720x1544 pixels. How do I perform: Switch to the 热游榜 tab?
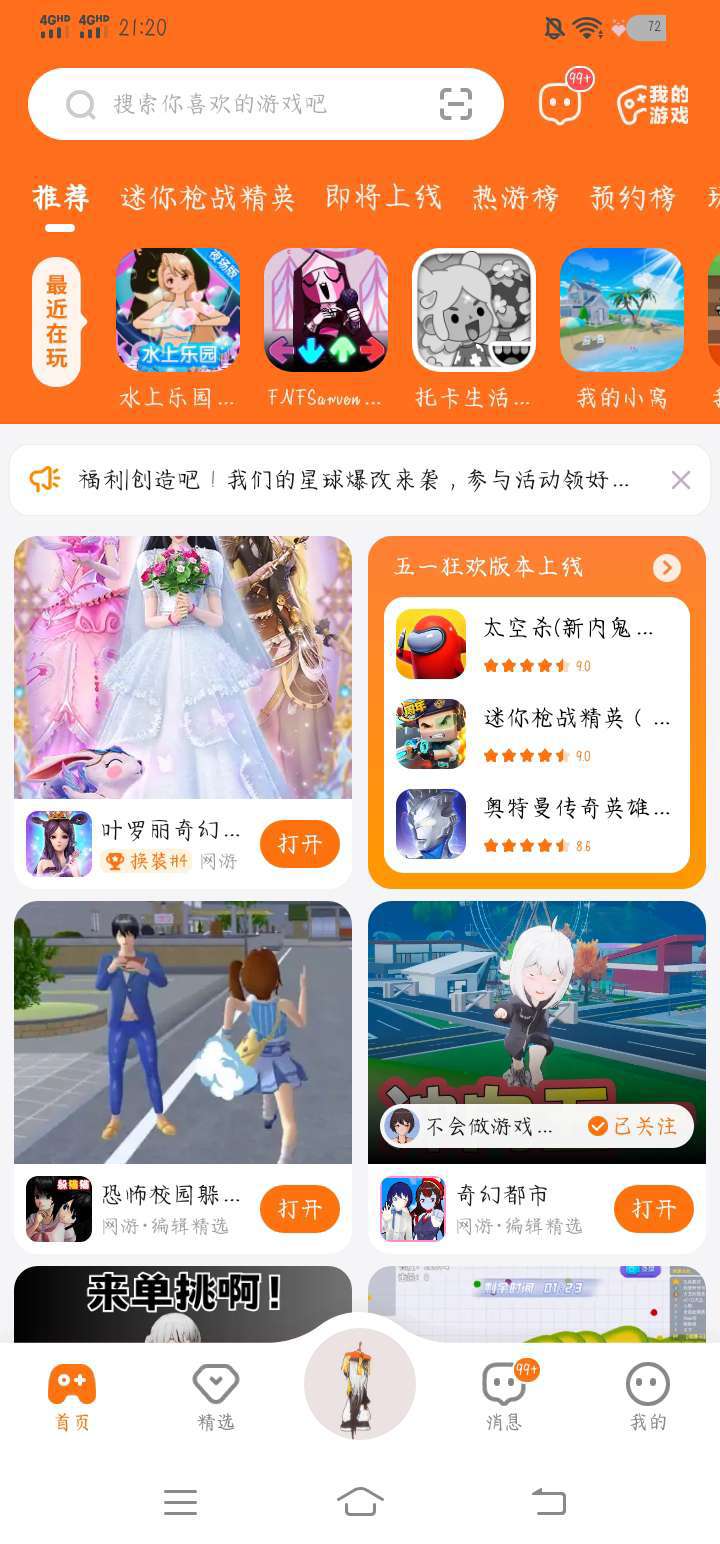[515, 198]
